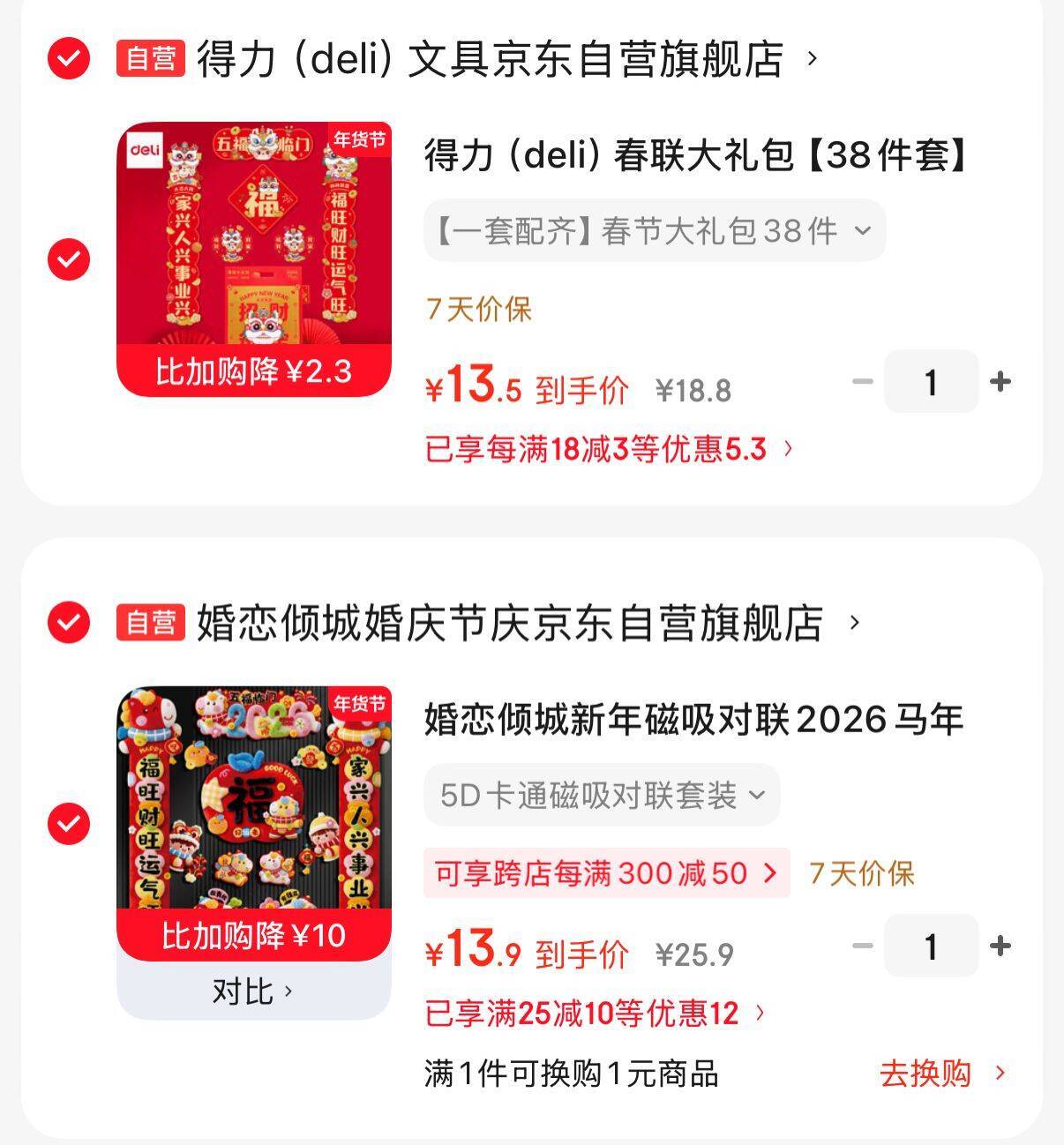
Task: Open the 可享跨店每满300减50 promotion
Action: point(606,873)
